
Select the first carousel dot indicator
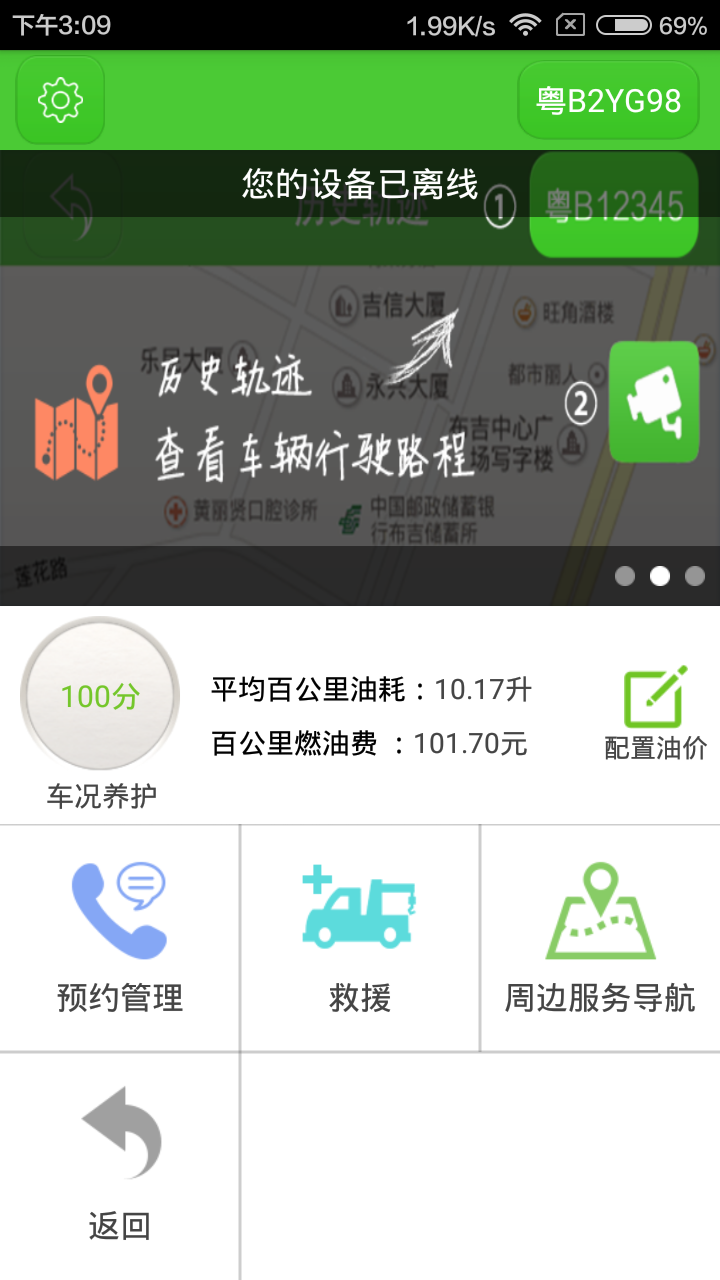pos(625,577)
